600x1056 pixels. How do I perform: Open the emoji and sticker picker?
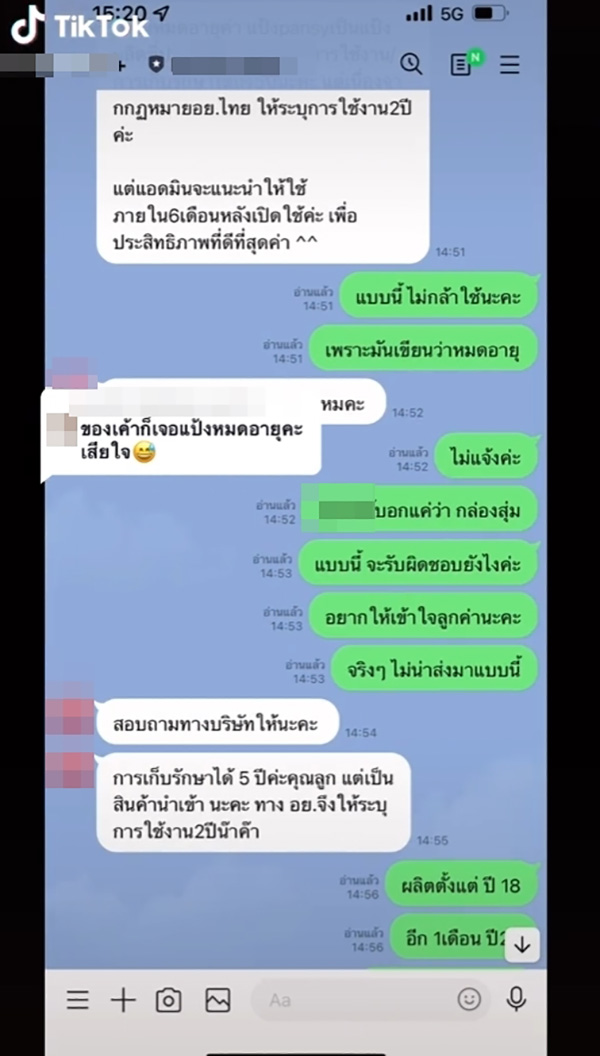(468, 999)
